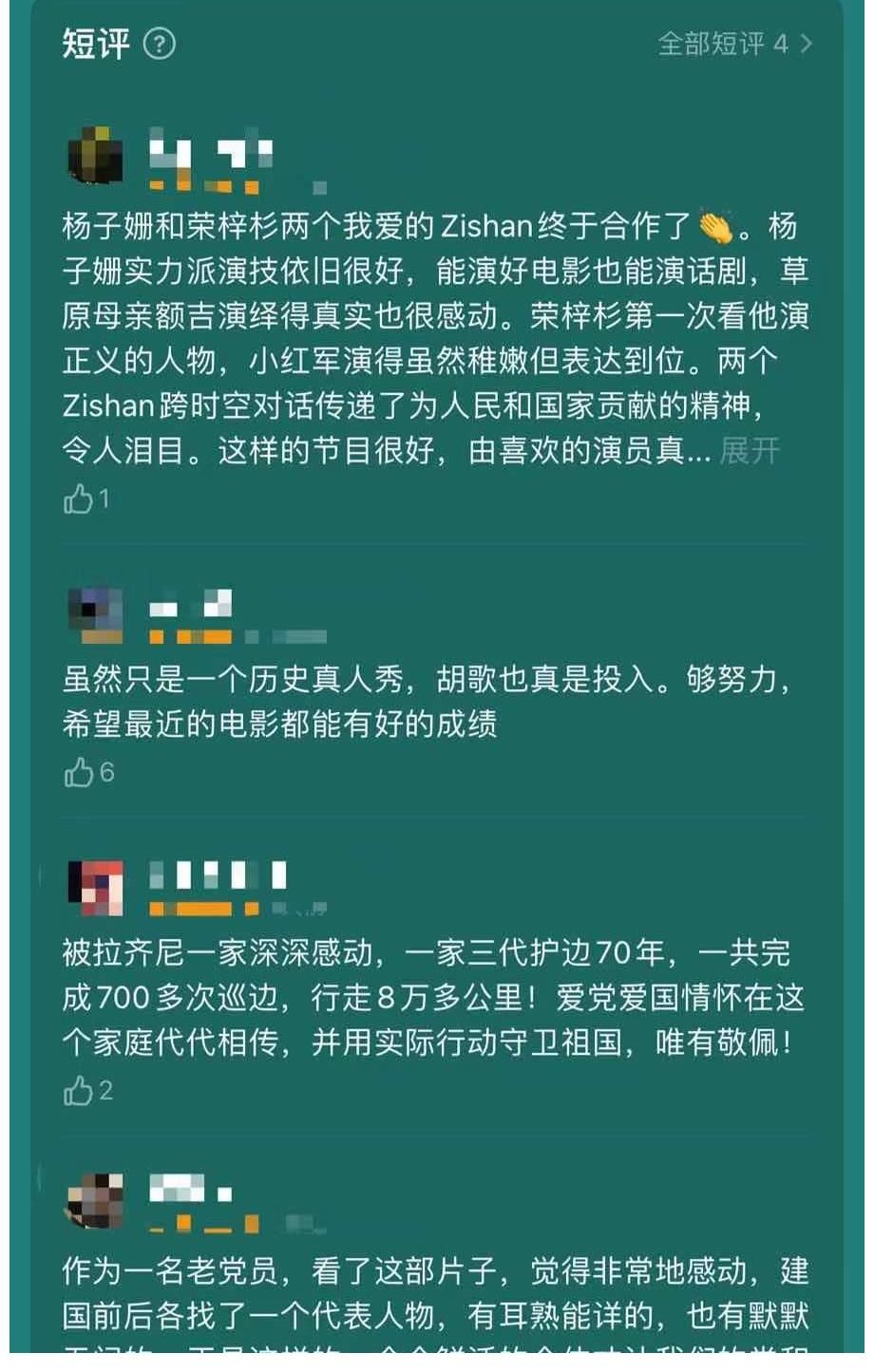Expand the truncated Zishan review with 展开

tap(749, 450)
